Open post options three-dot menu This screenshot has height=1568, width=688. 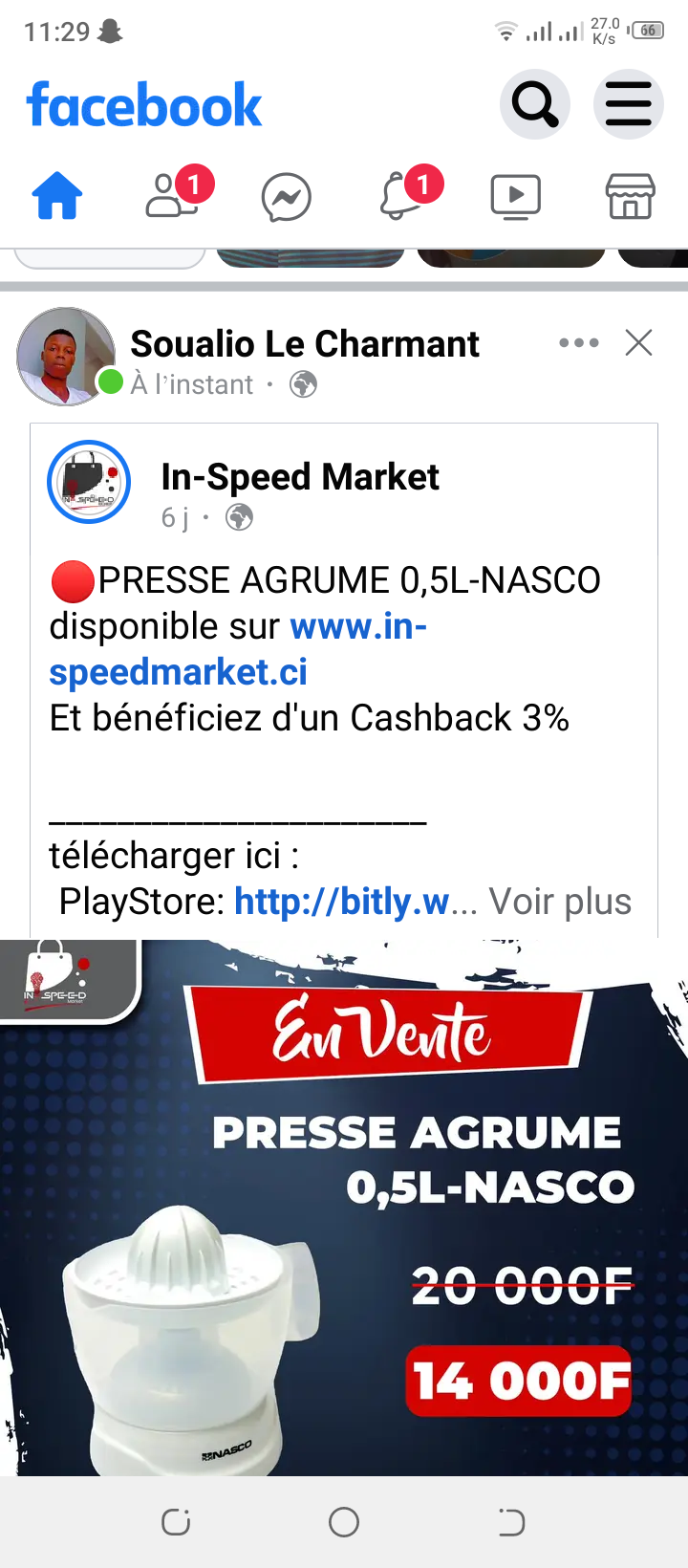[579, 343]
